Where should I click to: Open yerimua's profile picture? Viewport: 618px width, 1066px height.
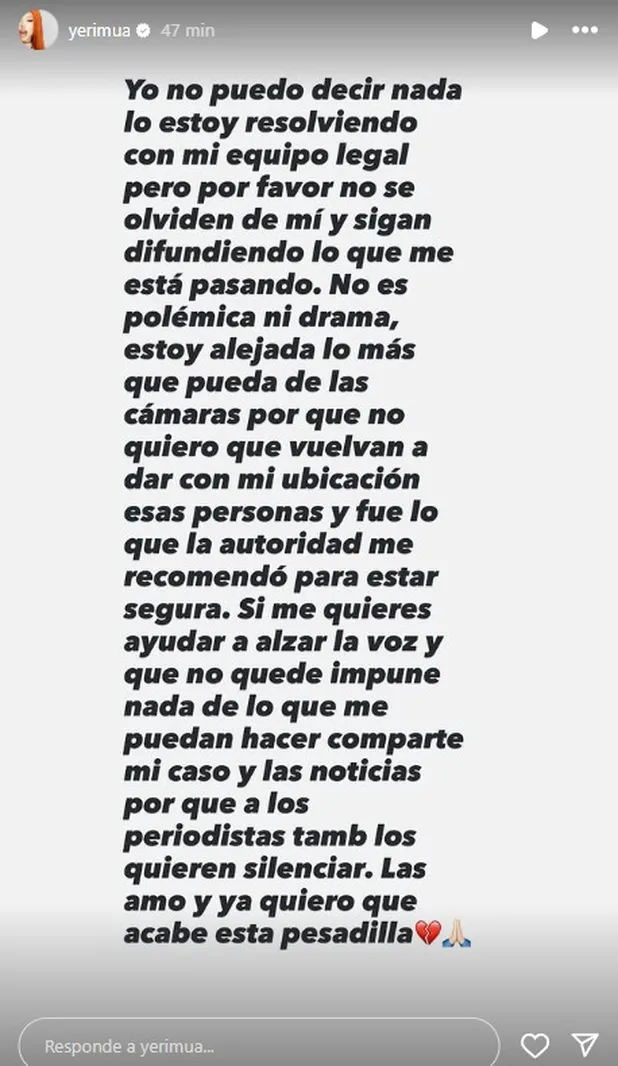click(x=38, y=30)
